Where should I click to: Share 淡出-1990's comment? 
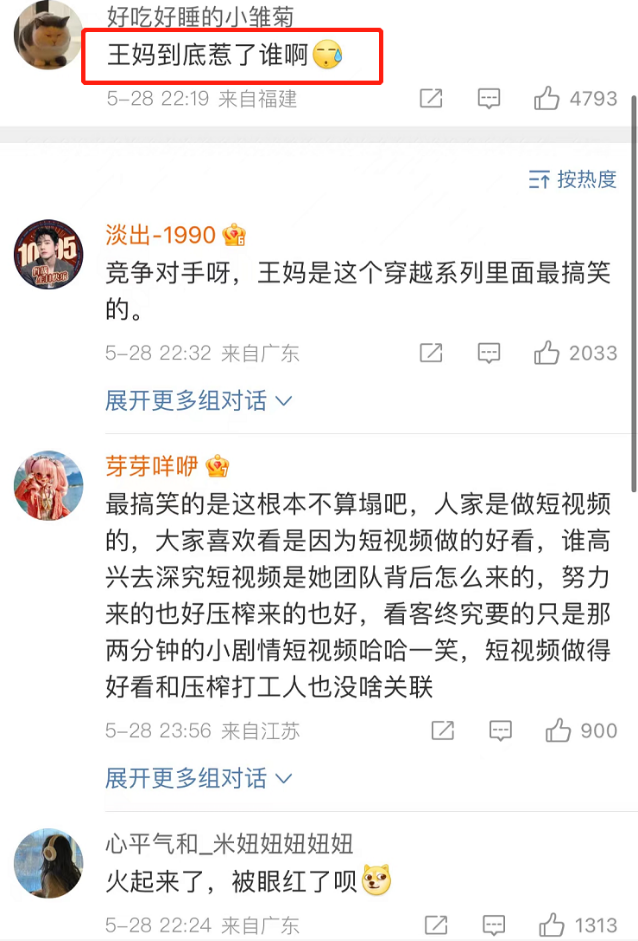click(431, 353)
